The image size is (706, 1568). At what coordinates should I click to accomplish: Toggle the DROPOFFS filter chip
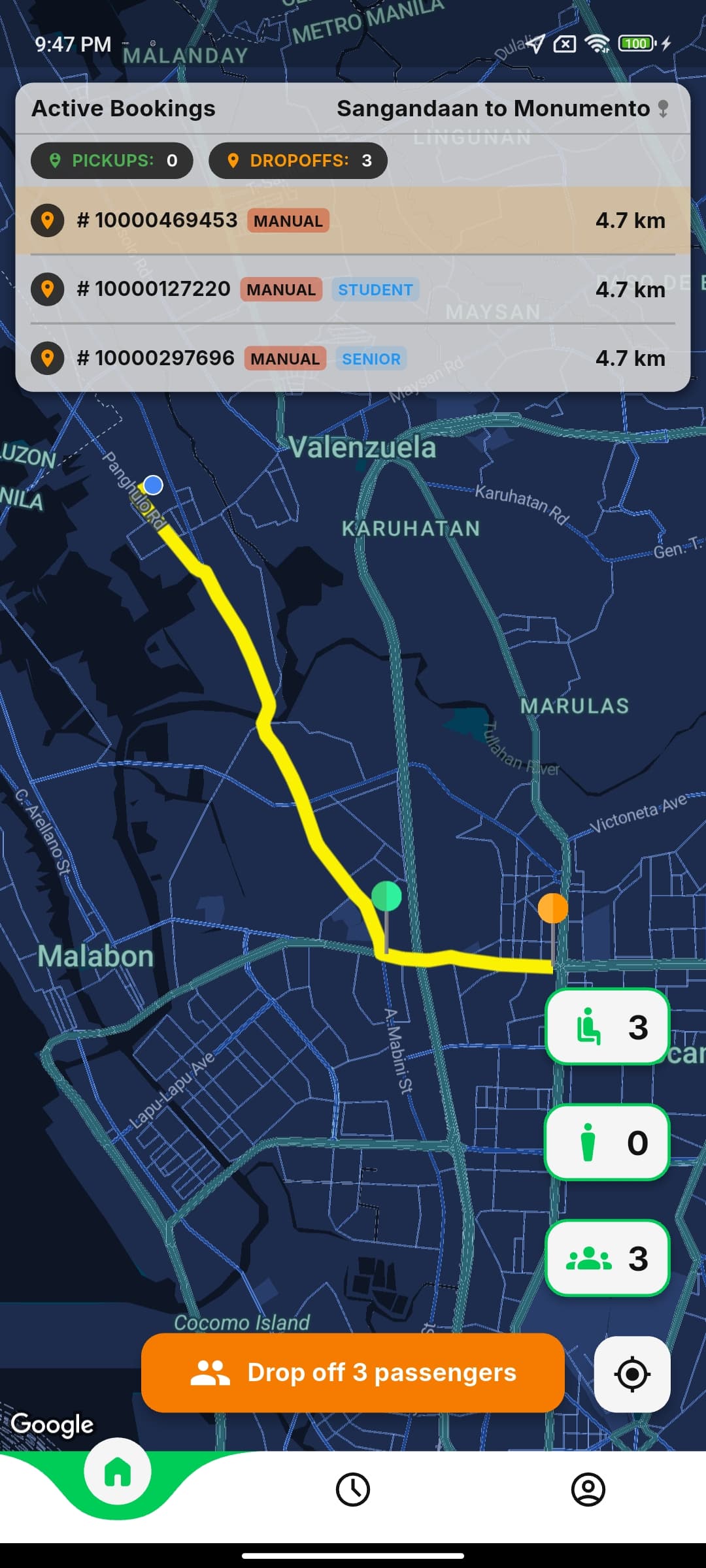click(297, 160)
